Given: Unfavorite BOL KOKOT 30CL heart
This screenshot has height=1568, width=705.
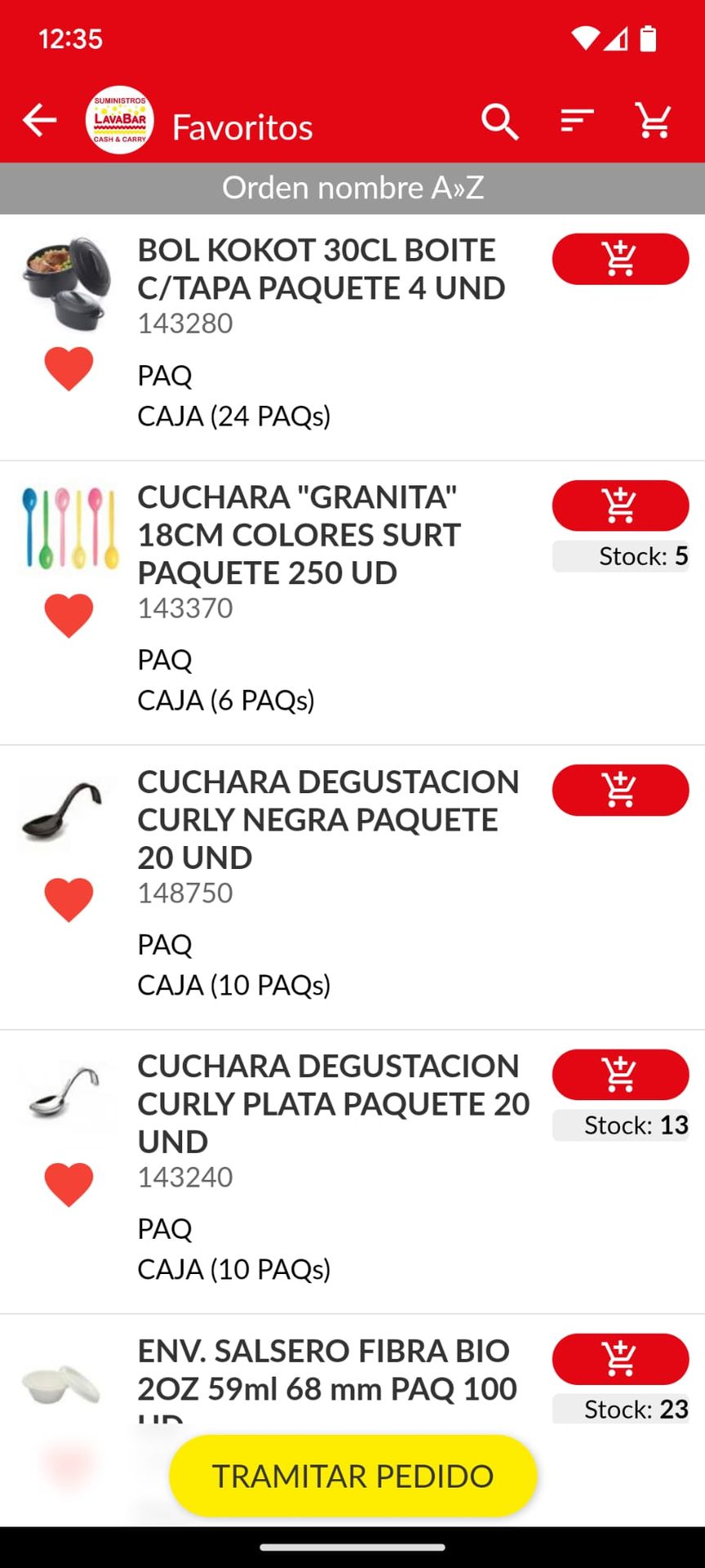Looking at the screenshot, I should click(x=69, y=368).
